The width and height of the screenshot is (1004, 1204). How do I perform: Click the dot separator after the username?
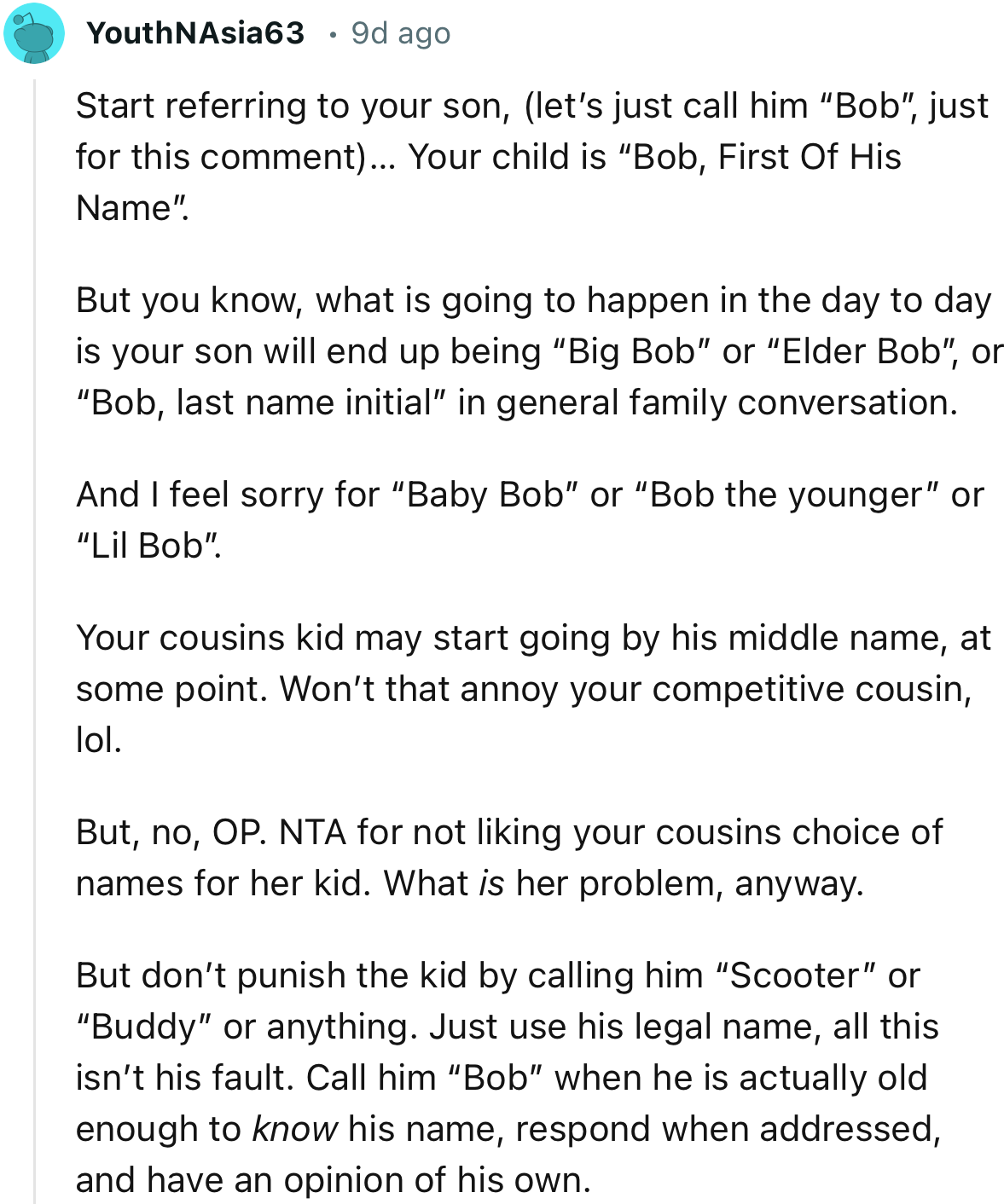[x=334, y=34]
